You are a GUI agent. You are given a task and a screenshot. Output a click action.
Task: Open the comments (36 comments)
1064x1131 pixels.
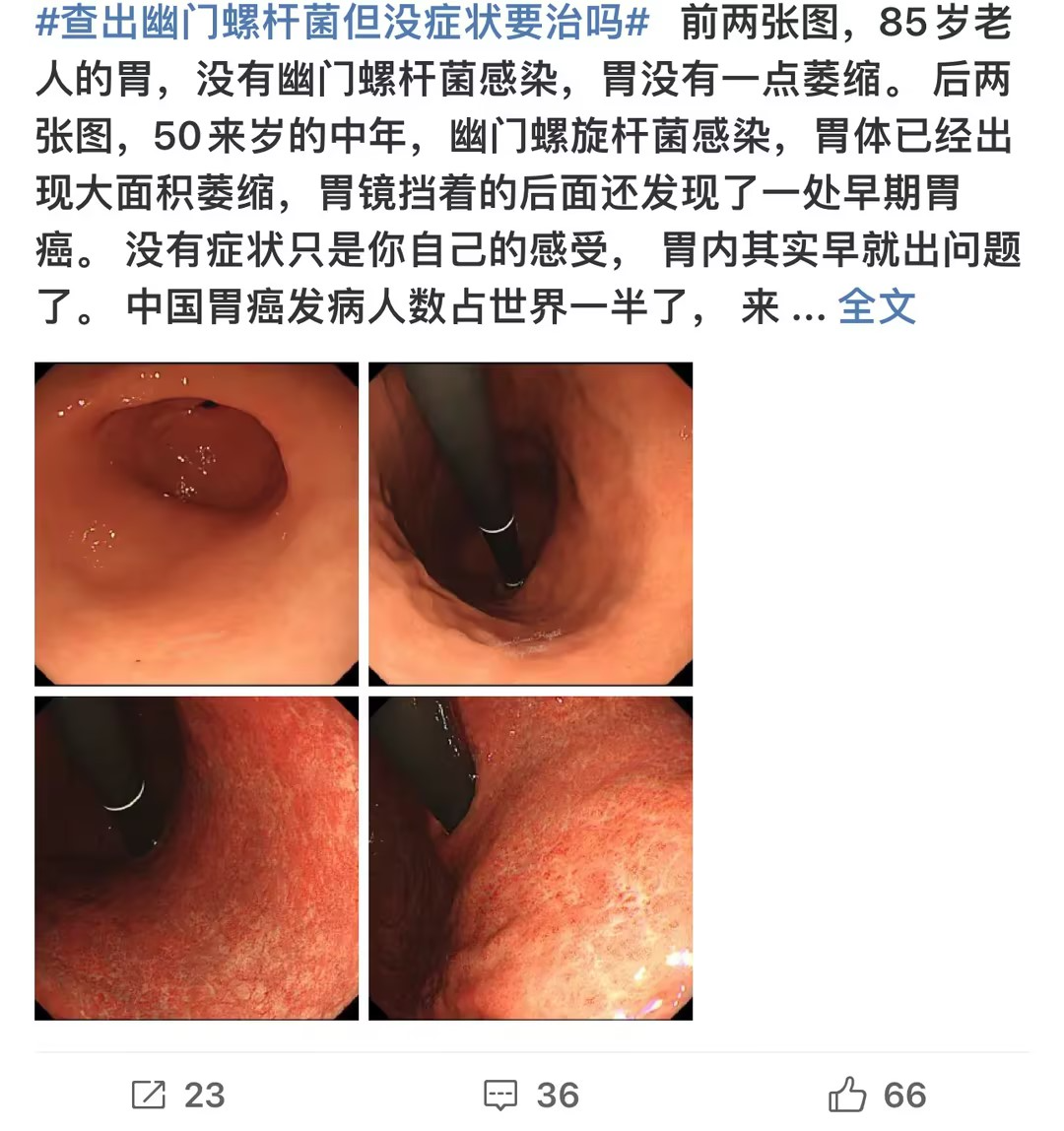(x=530, y=1094)
